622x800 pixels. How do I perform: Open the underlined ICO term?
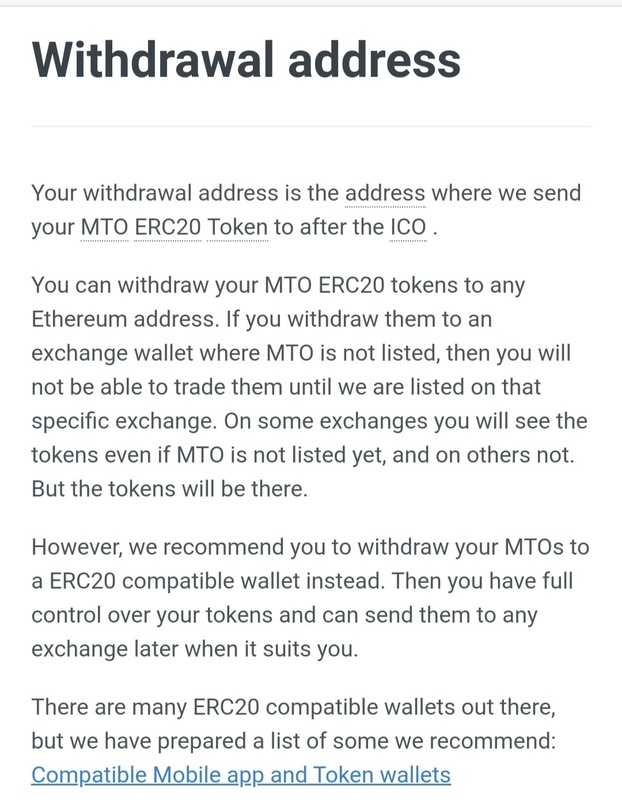tap(407, 227)
